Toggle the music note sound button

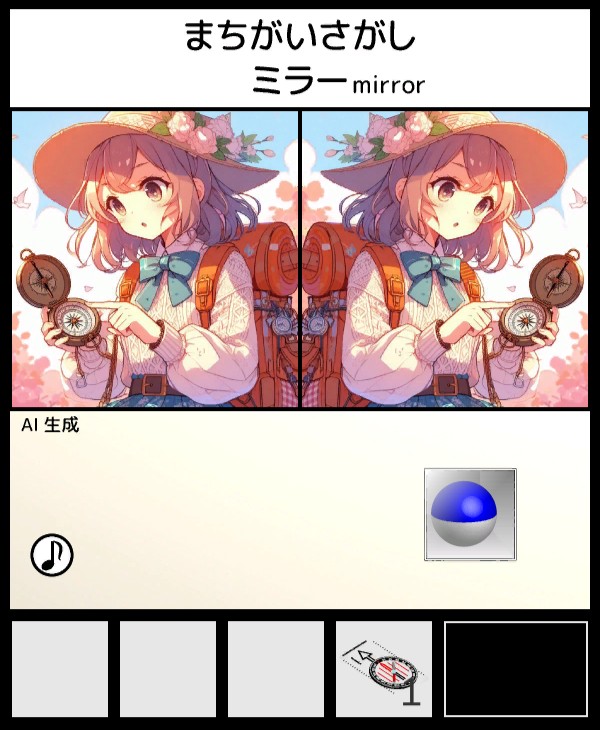click(52, 554)
